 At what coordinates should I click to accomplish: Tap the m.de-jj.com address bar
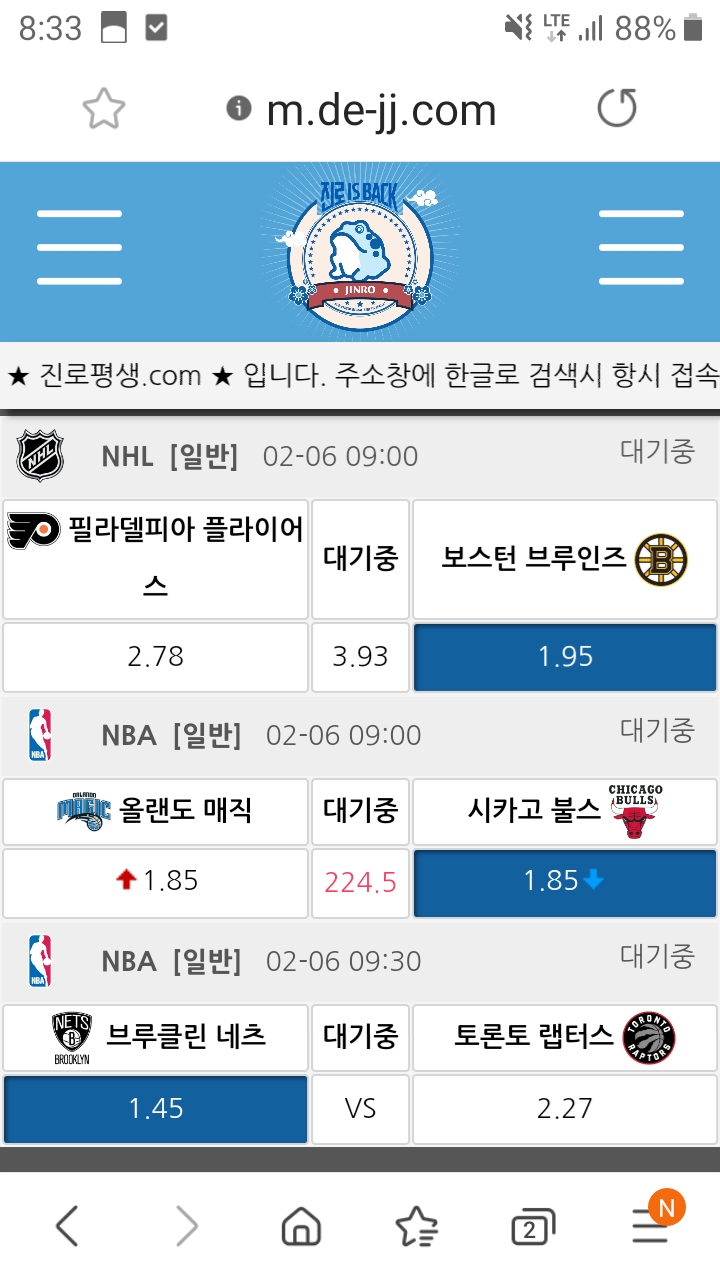[x=380, y=109]
